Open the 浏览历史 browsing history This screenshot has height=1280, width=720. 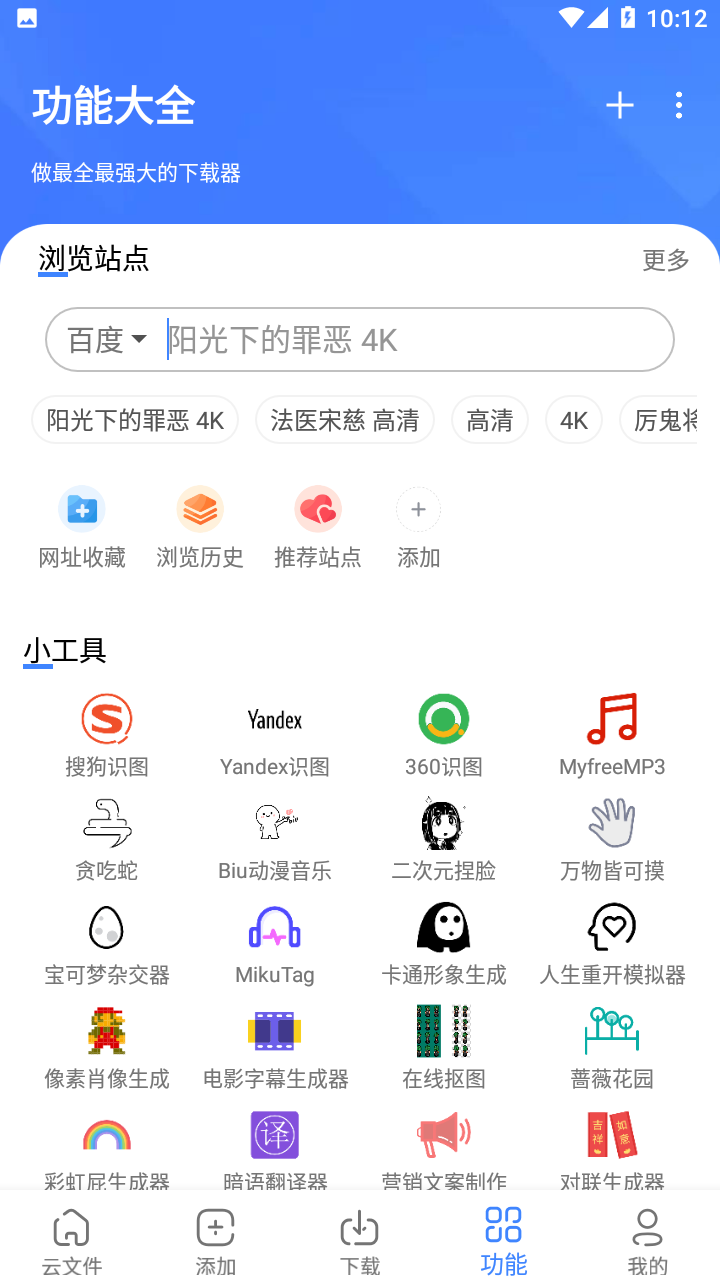click(200, 526)
